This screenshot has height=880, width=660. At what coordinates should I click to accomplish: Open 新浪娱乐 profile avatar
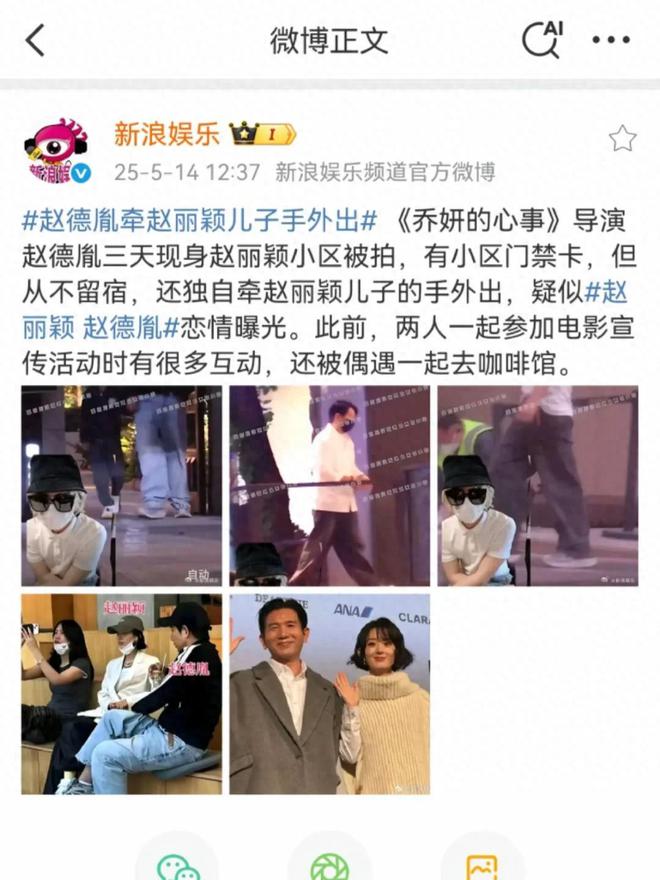(56, 153)
